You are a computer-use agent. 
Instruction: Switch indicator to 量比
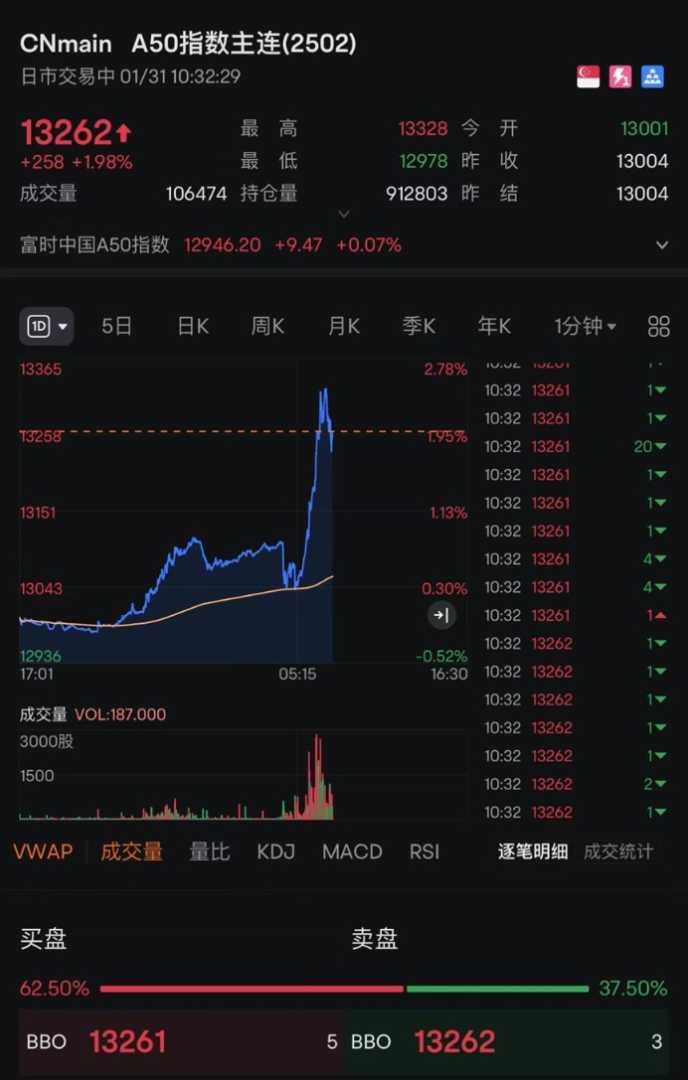(210, 852)
